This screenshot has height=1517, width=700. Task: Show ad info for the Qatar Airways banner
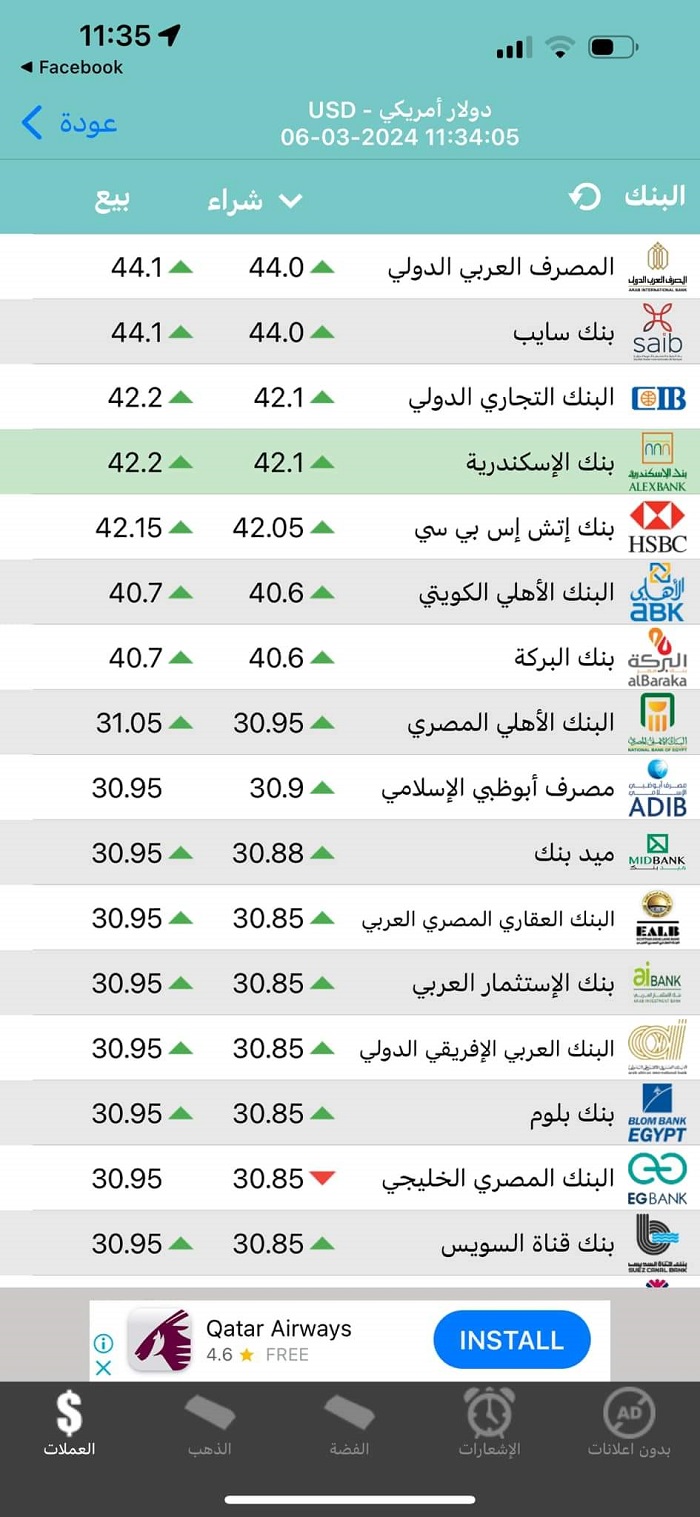click(x=103, y=1343)
